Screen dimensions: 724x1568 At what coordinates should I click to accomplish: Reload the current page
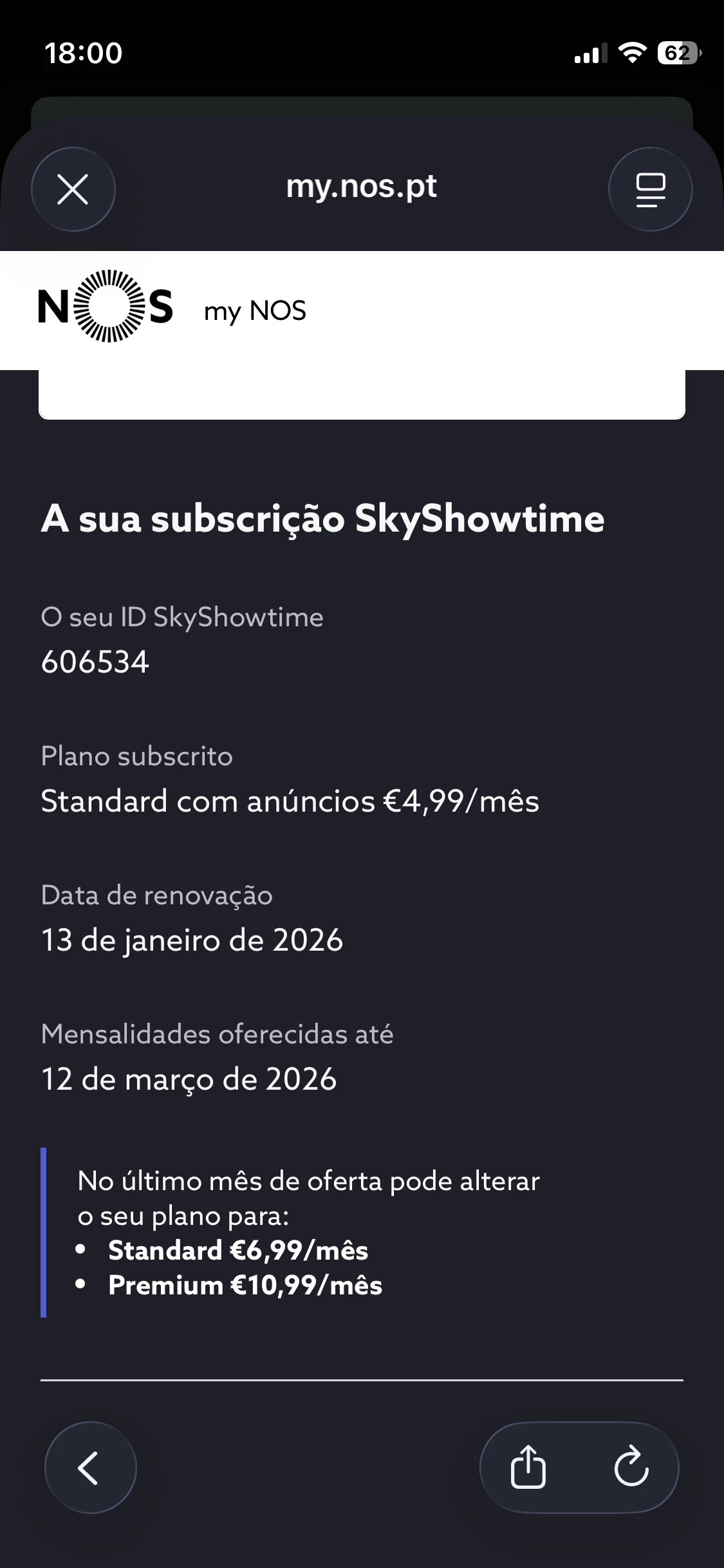(631, 1468)
